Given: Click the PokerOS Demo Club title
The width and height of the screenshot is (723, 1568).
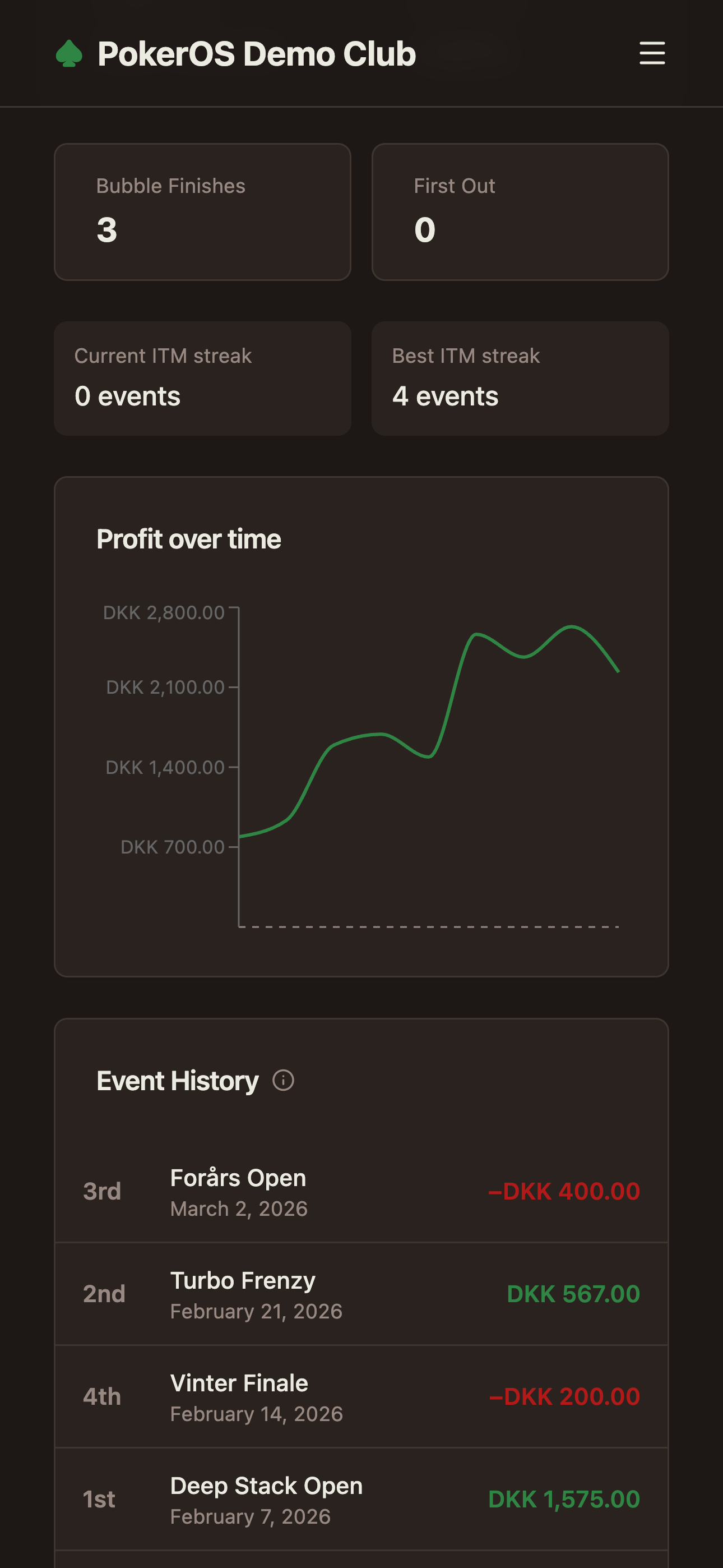Looking at the screenshot, I should 256,54.
